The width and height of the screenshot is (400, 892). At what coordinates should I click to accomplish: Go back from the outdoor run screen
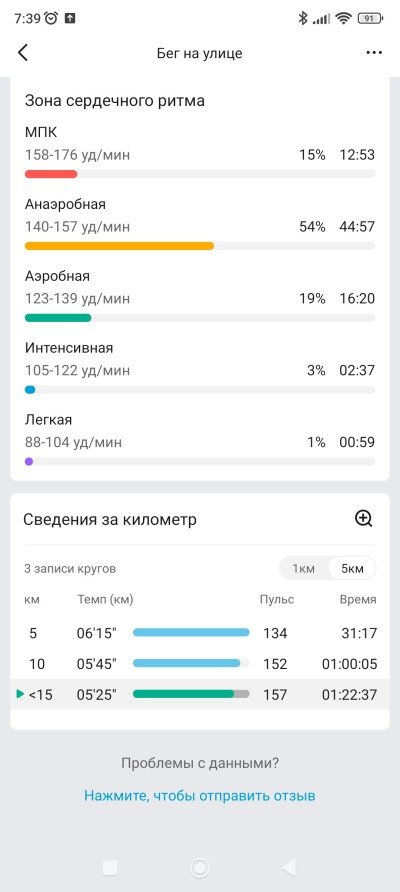coord(23,53)
